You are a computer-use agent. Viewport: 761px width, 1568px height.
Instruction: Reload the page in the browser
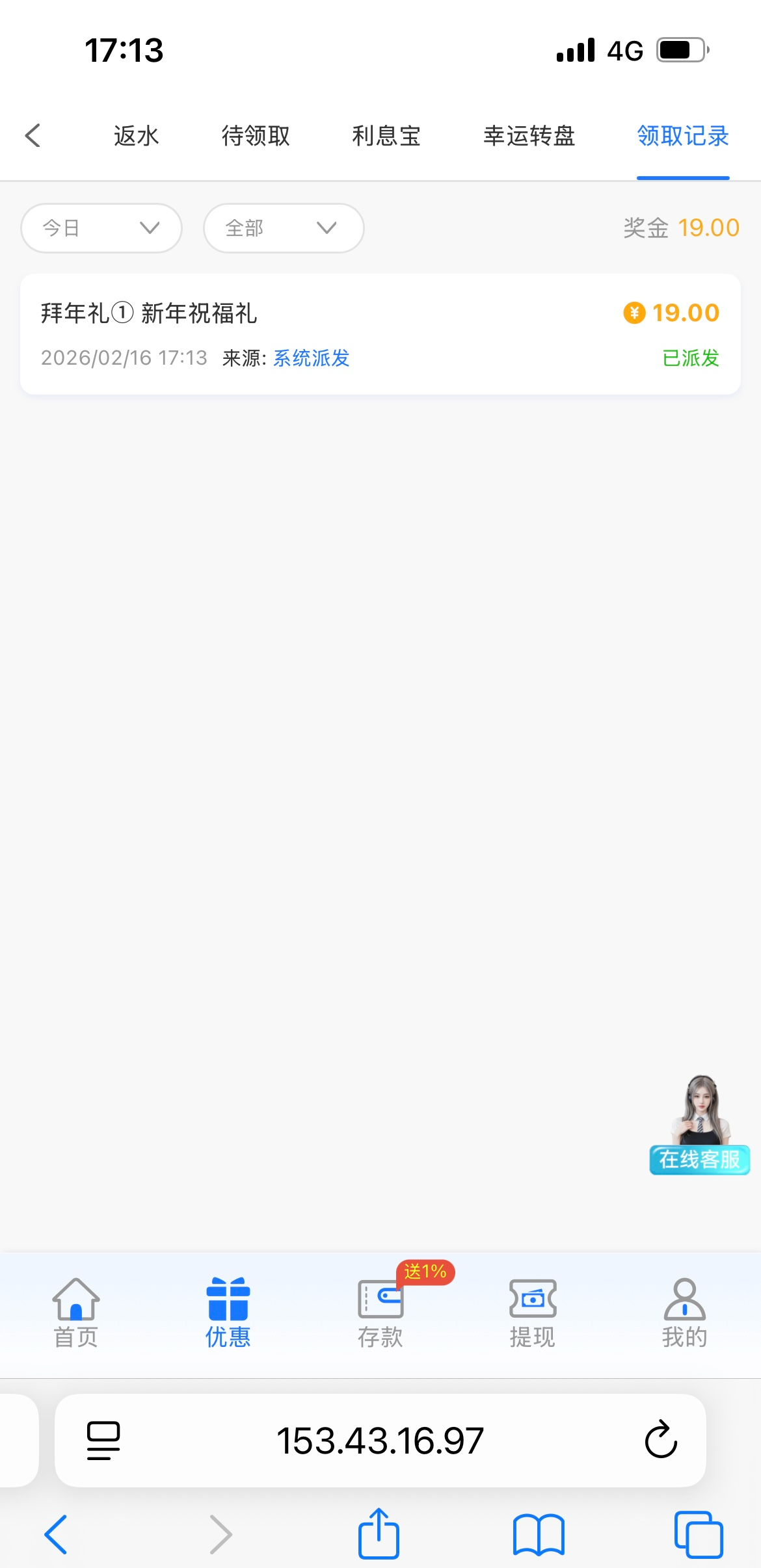click(661, 1439)
